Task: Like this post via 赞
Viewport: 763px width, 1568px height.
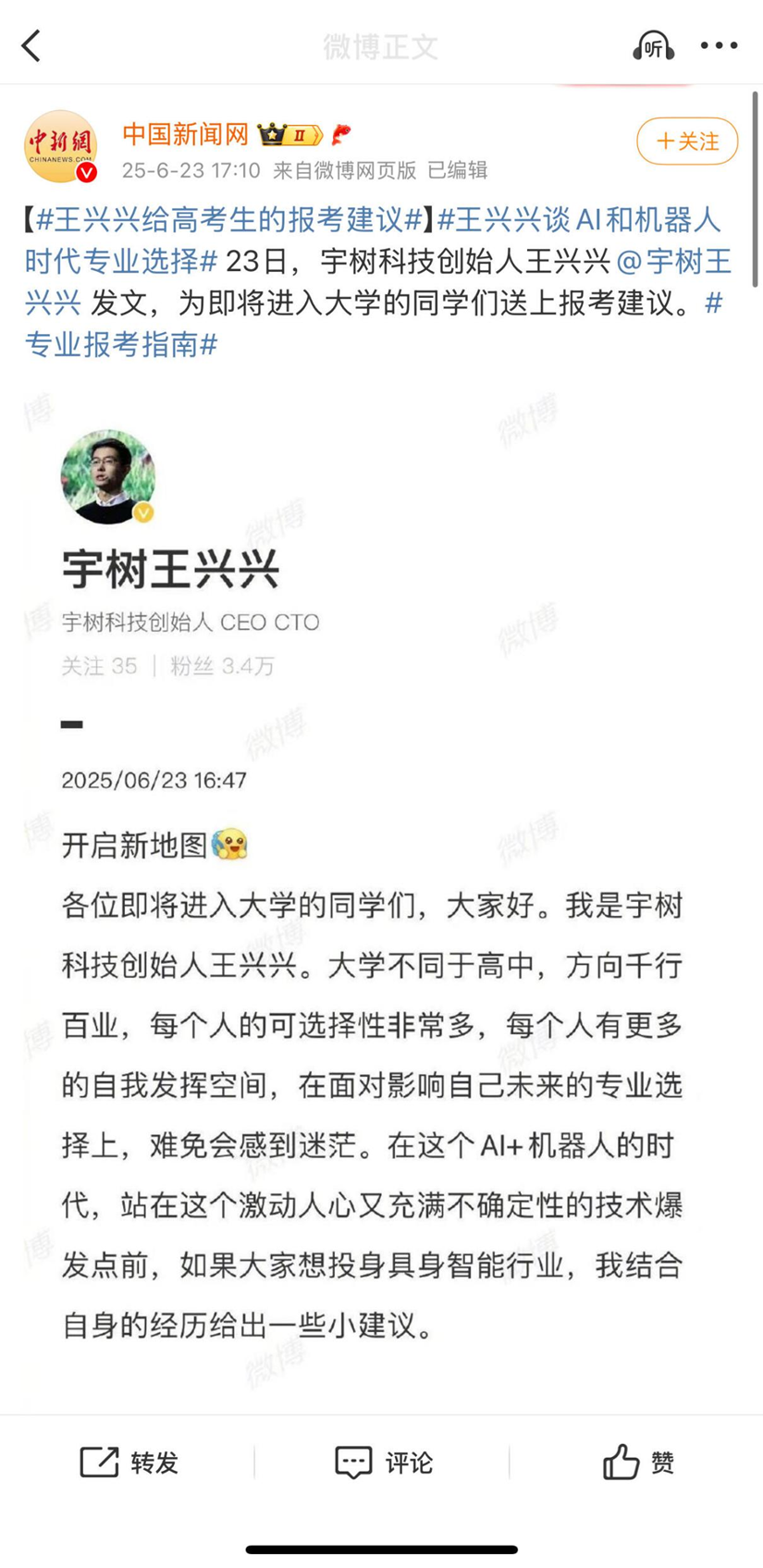Action: click(638, 1463)
